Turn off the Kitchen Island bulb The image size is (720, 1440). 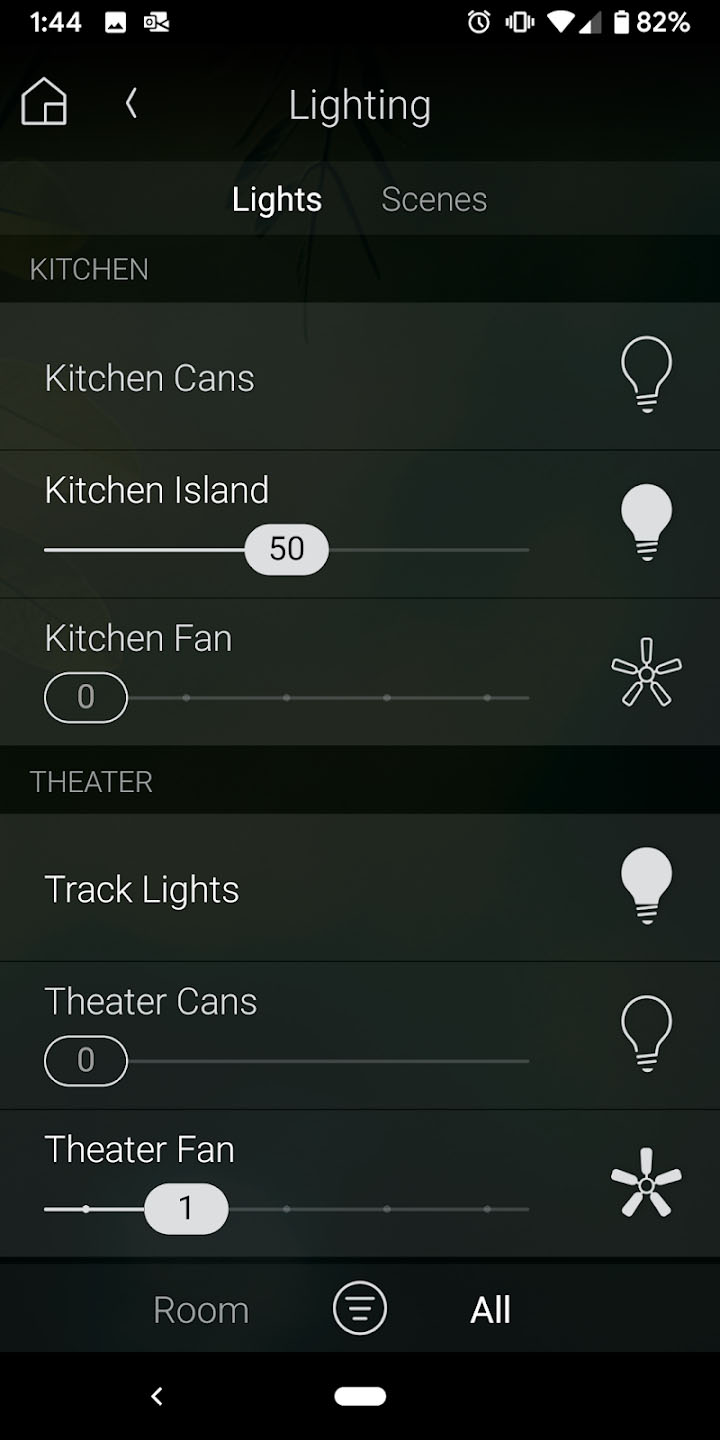[x=646, y=522]
